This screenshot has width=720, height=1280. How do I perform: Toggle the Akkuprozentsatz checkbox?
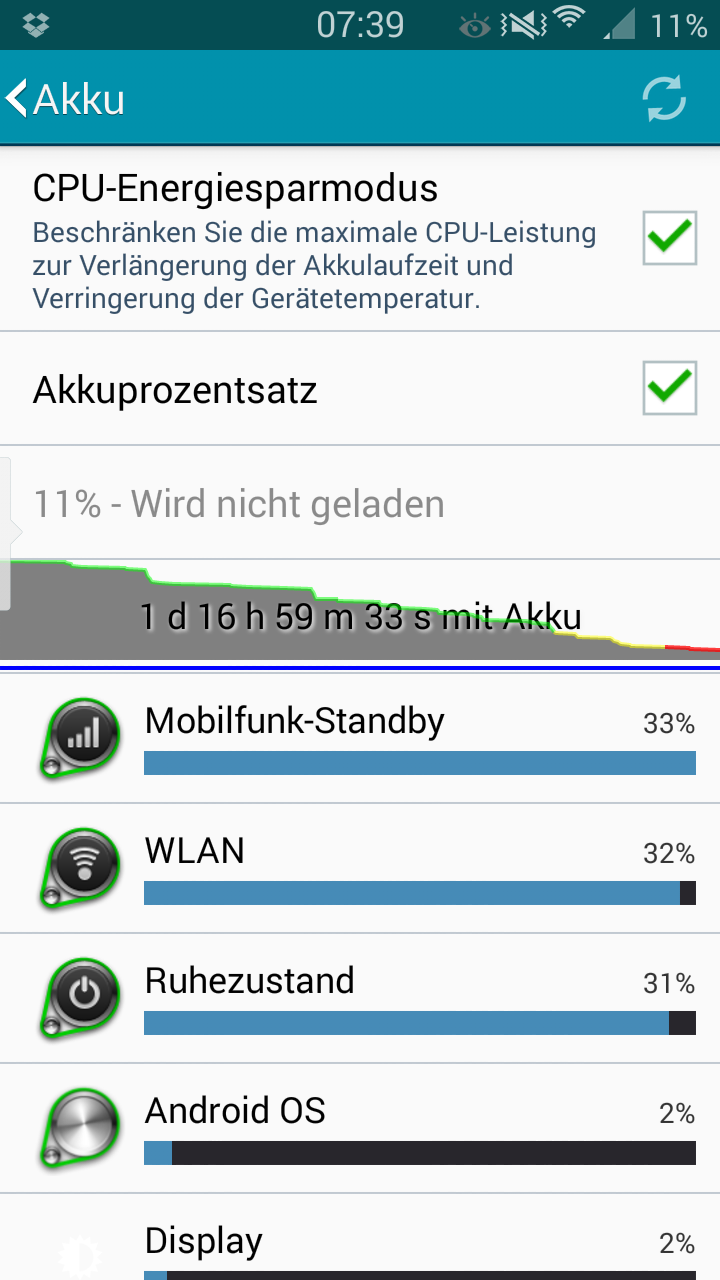click(x=669, y=388)
